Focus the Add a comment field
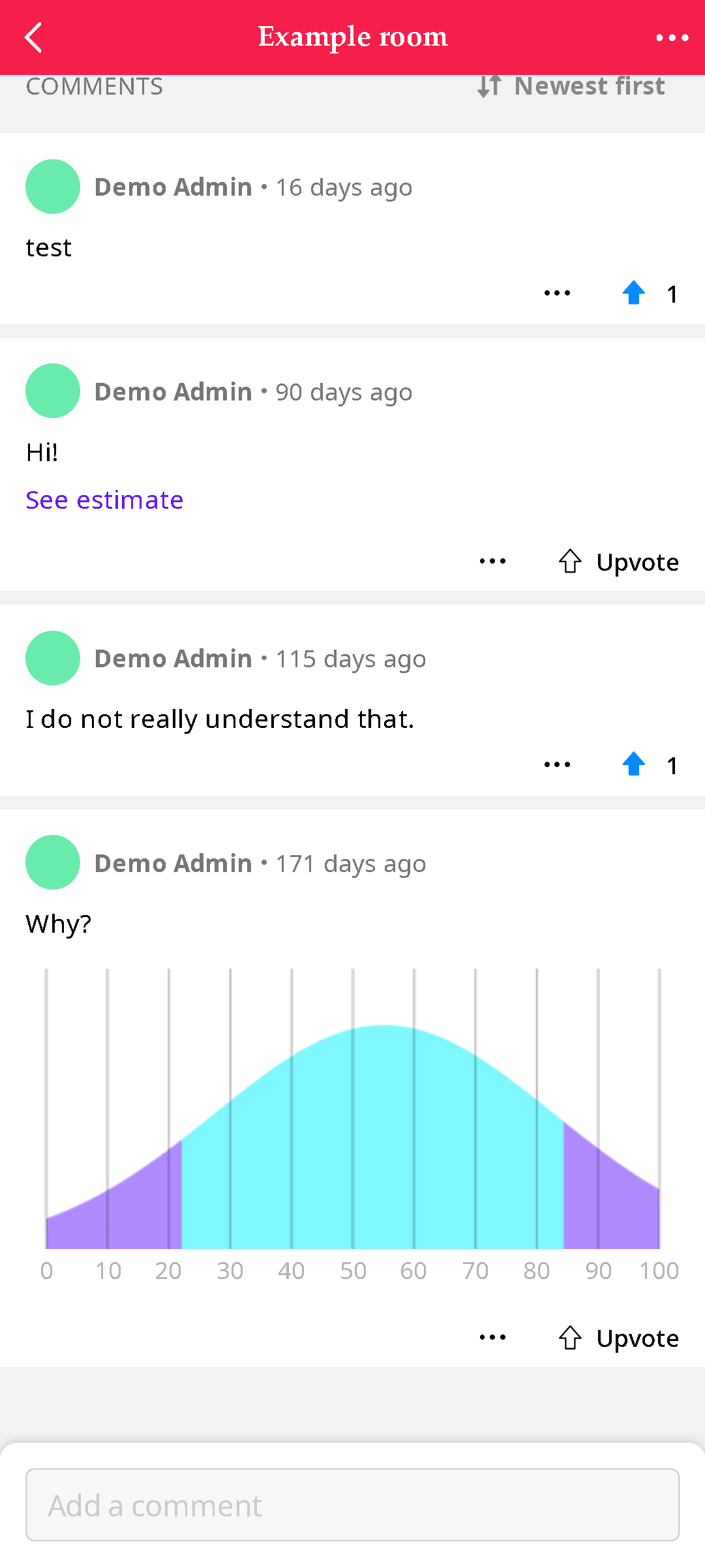705x1568 pixels. click(352, 1505)
